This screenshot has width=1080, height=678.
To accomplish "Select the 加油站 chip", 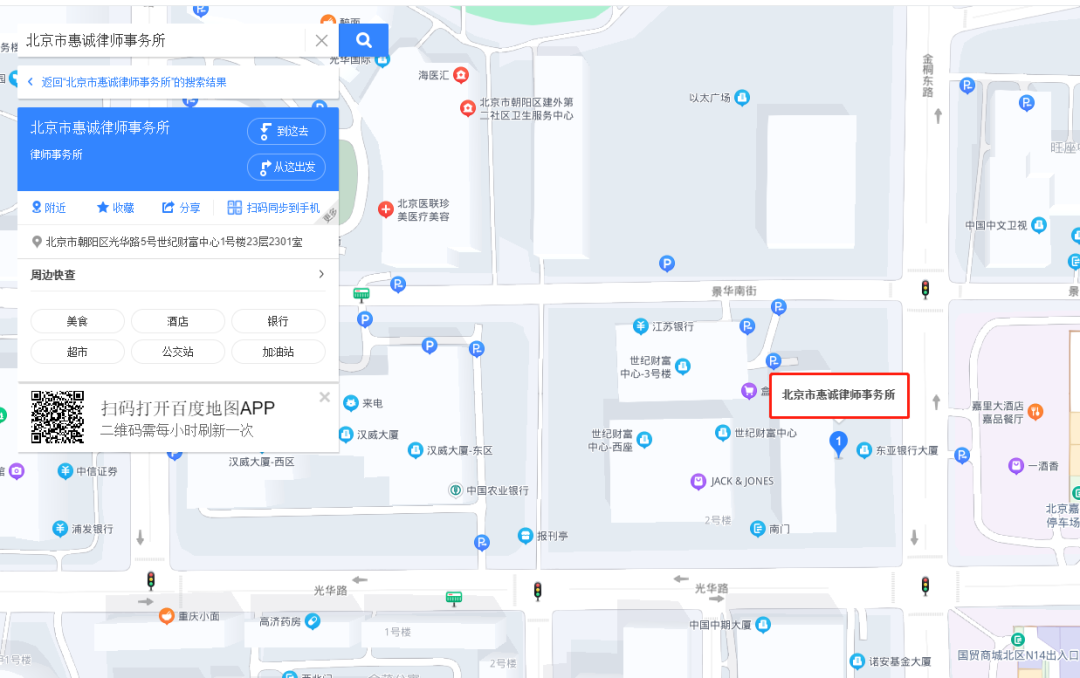I will coord(278,351).
